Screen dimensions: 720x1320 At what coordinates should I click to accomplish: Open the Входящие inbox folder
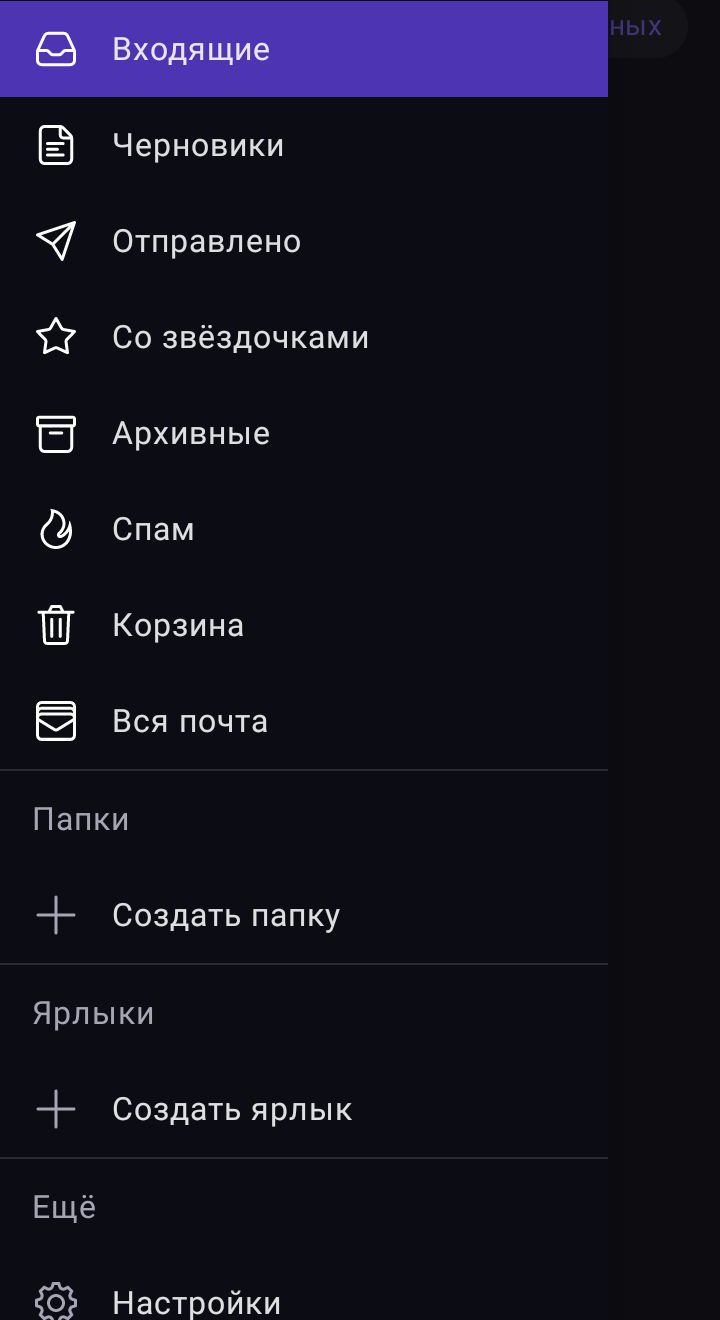tap(304, 49)
